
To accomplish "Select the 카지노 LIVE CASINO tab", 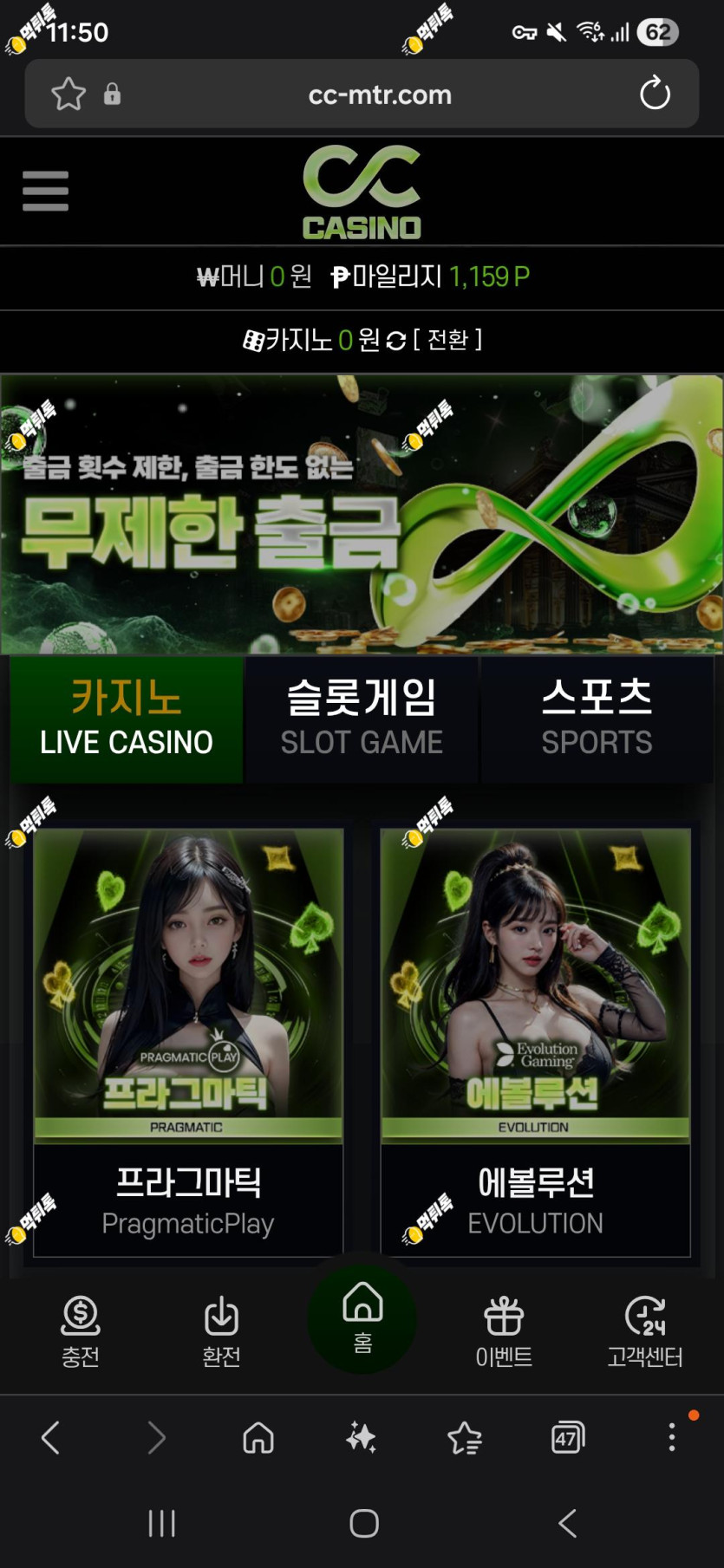I will point(127,719).
